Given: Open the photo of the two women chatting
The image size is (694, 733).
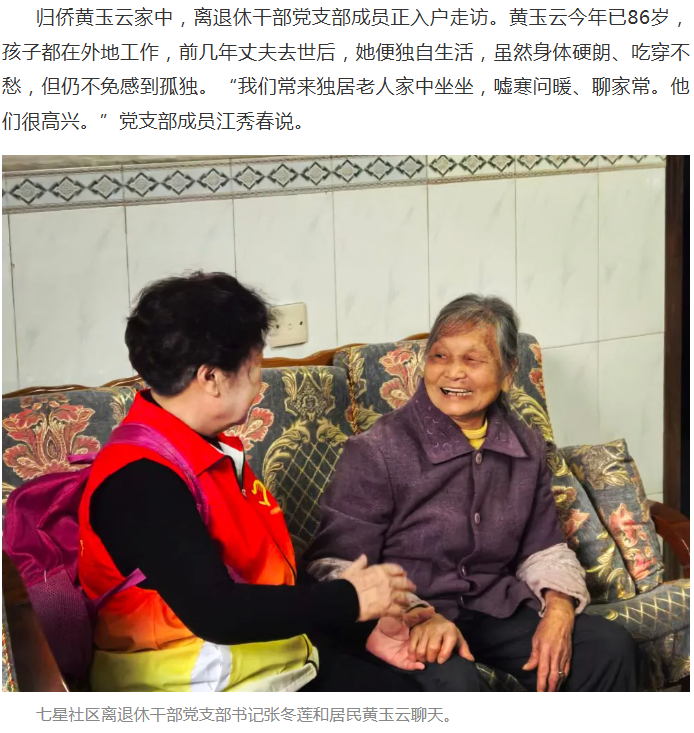Looking at the screenshot, I should pyautogui.click(x=346, y=423).
